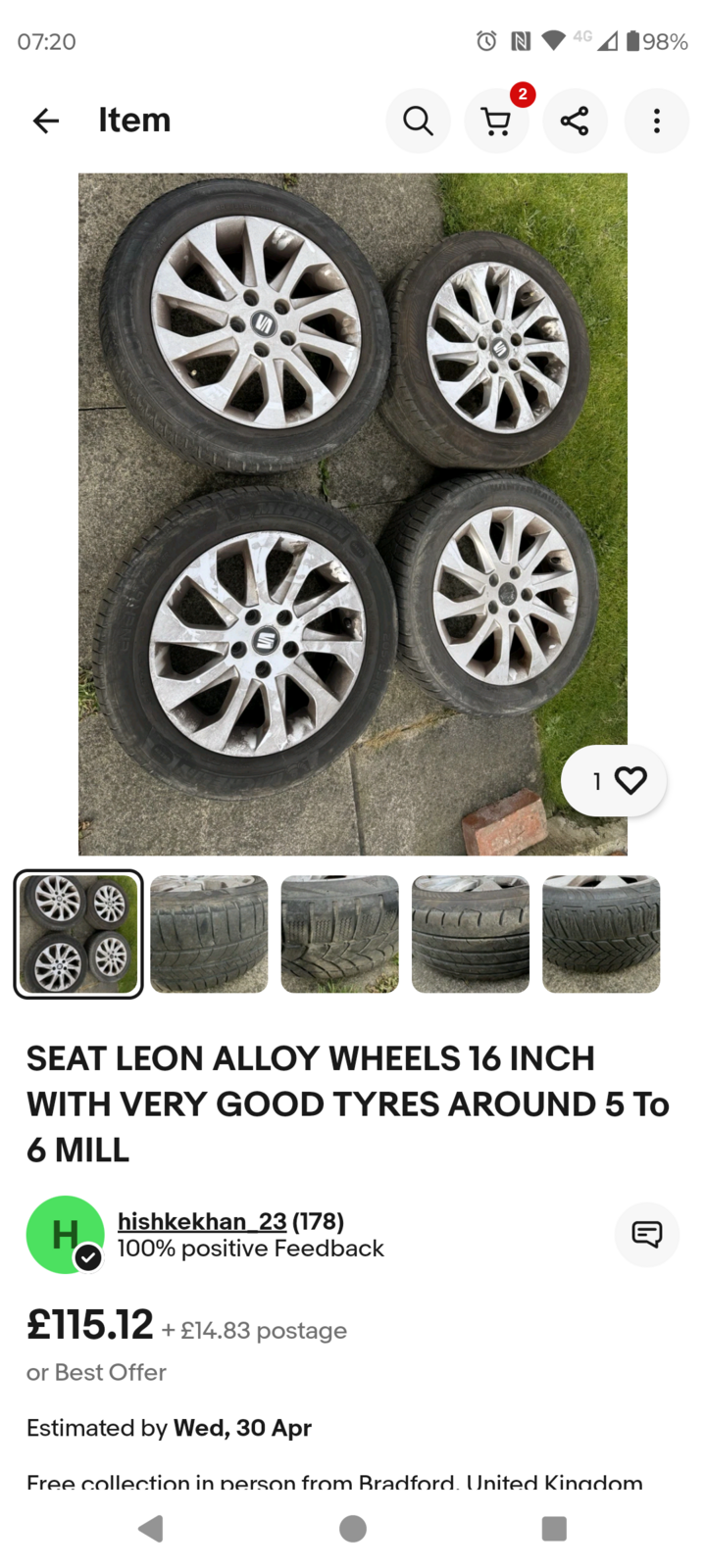Open the three-dot overflow menu

(x=656, y=121)
